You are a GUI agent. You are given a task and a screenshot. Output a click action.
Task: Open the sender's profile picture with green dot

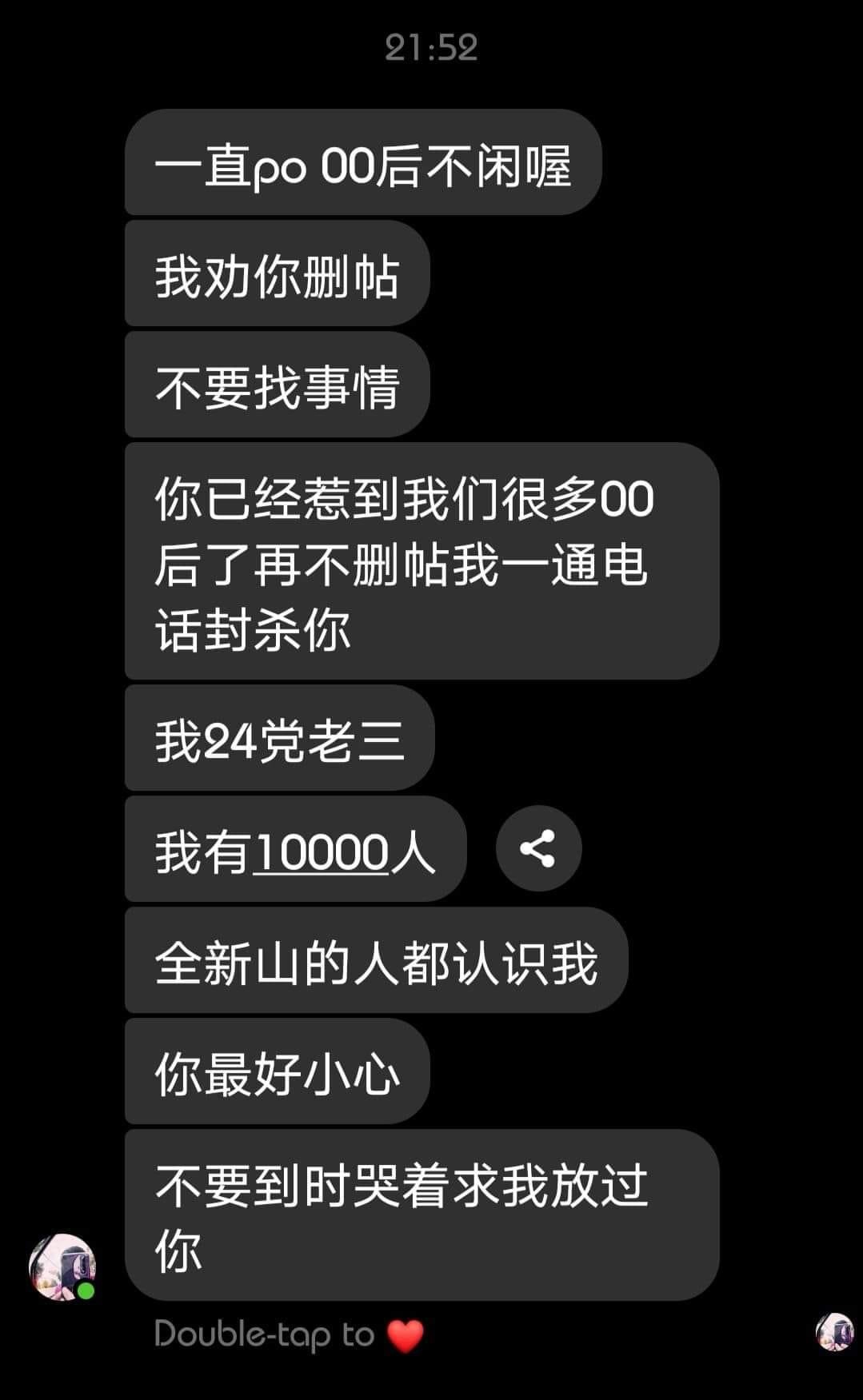(62, 1266)
